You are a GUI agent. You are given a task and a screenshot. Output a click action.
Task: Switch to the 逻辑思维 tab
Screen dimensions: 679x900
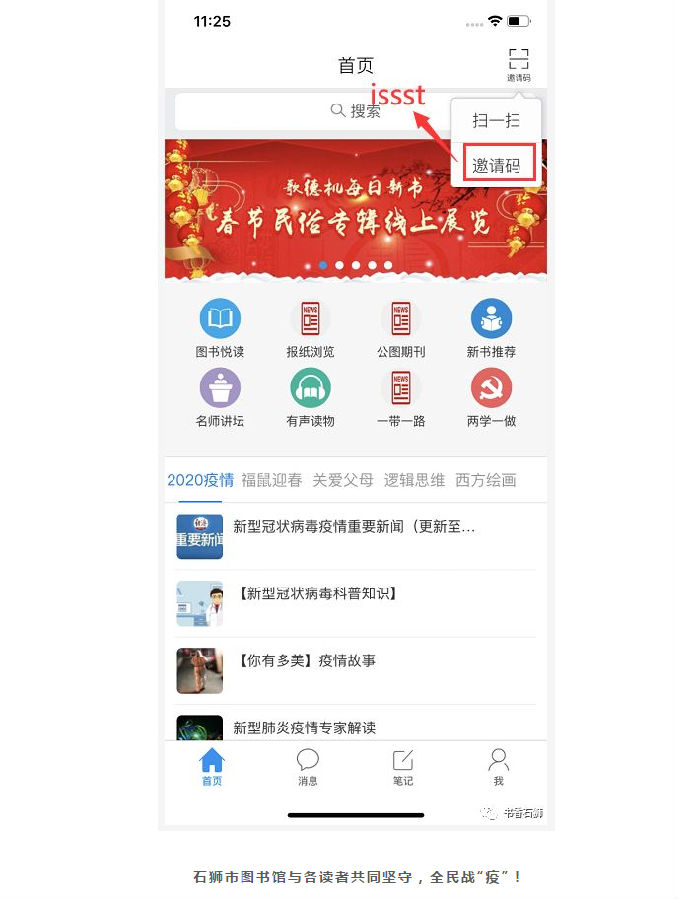point(414,480)
